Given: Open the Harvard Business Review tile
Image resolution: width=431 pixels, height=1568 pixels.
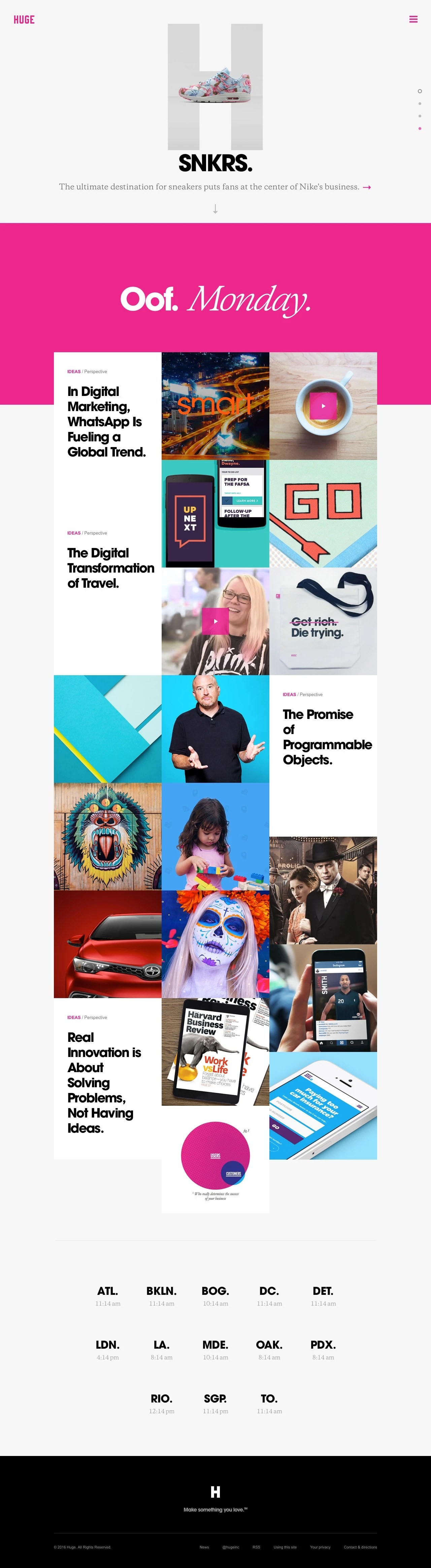Looking at the screenshot, I should click(215, 1052).
